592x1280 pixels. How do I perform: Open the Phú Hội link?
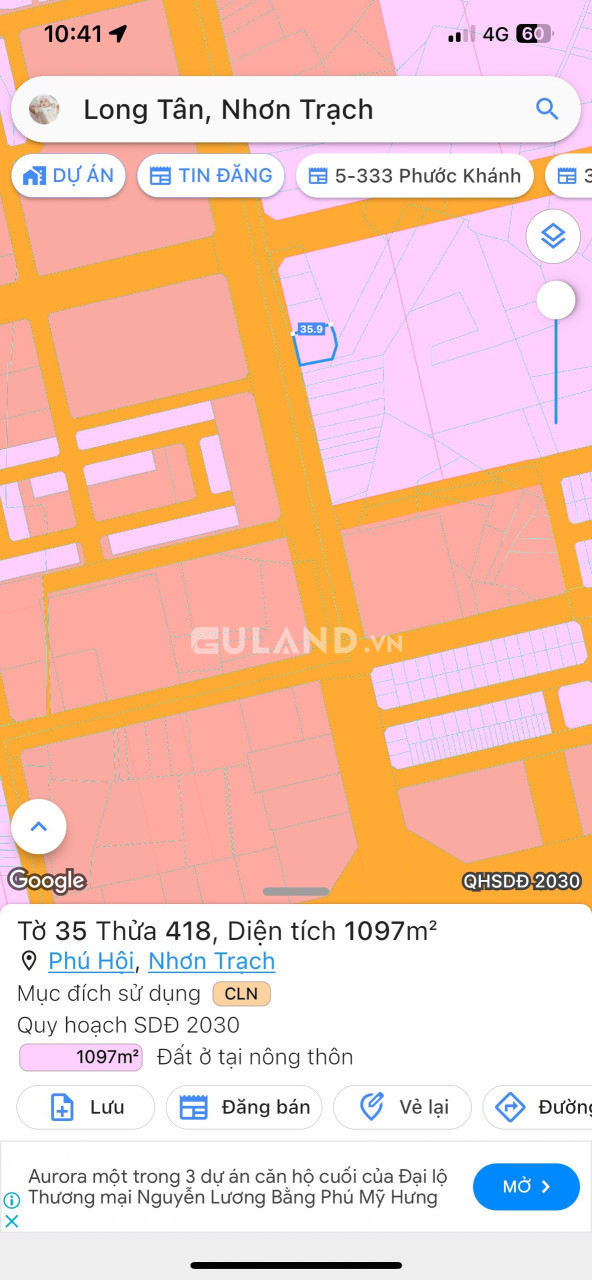click(91, 961)
